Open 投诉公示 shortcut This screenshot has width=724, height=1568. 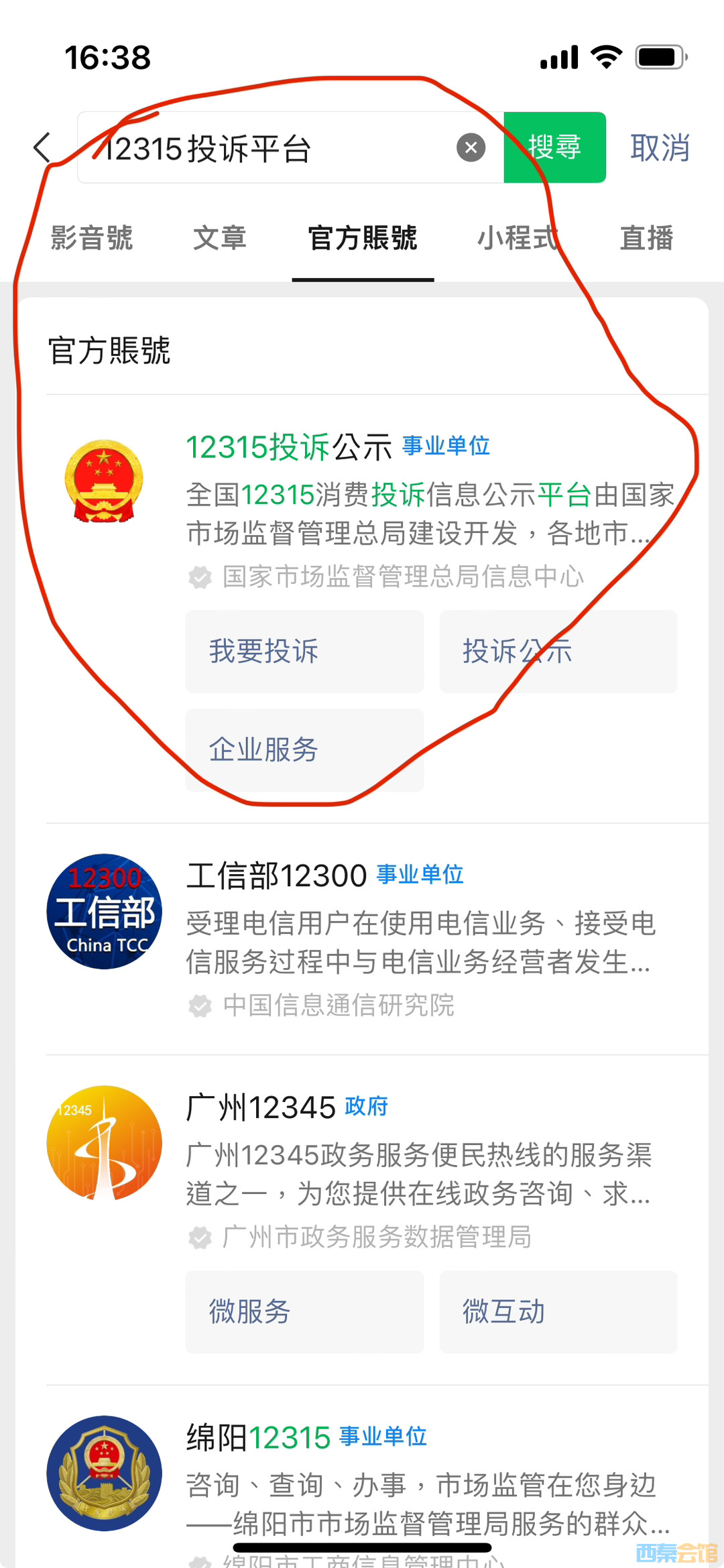pyautogui.click(x=558, y=651)
